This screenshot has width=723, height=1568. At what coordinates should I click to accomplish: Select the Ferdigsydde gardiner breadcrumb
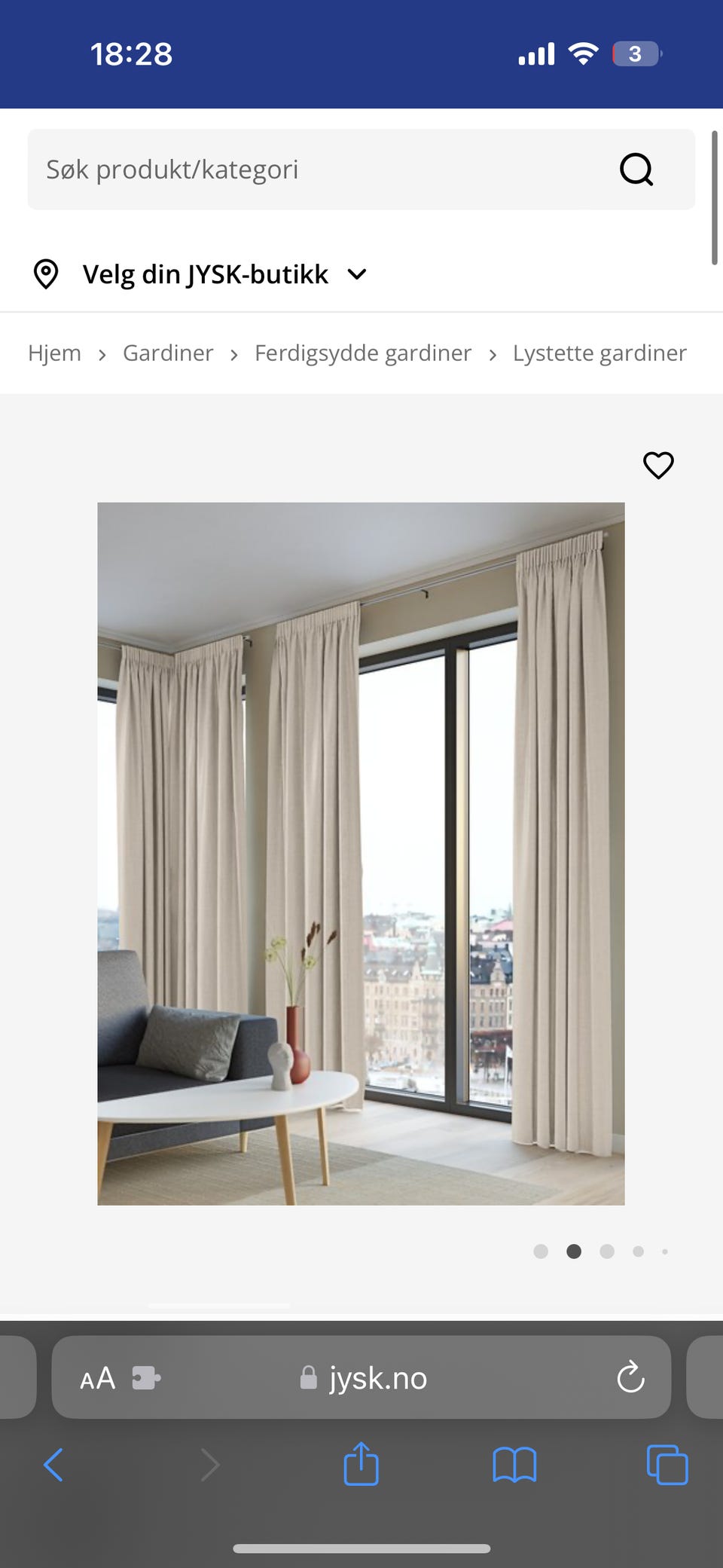[x=362, y=353]
